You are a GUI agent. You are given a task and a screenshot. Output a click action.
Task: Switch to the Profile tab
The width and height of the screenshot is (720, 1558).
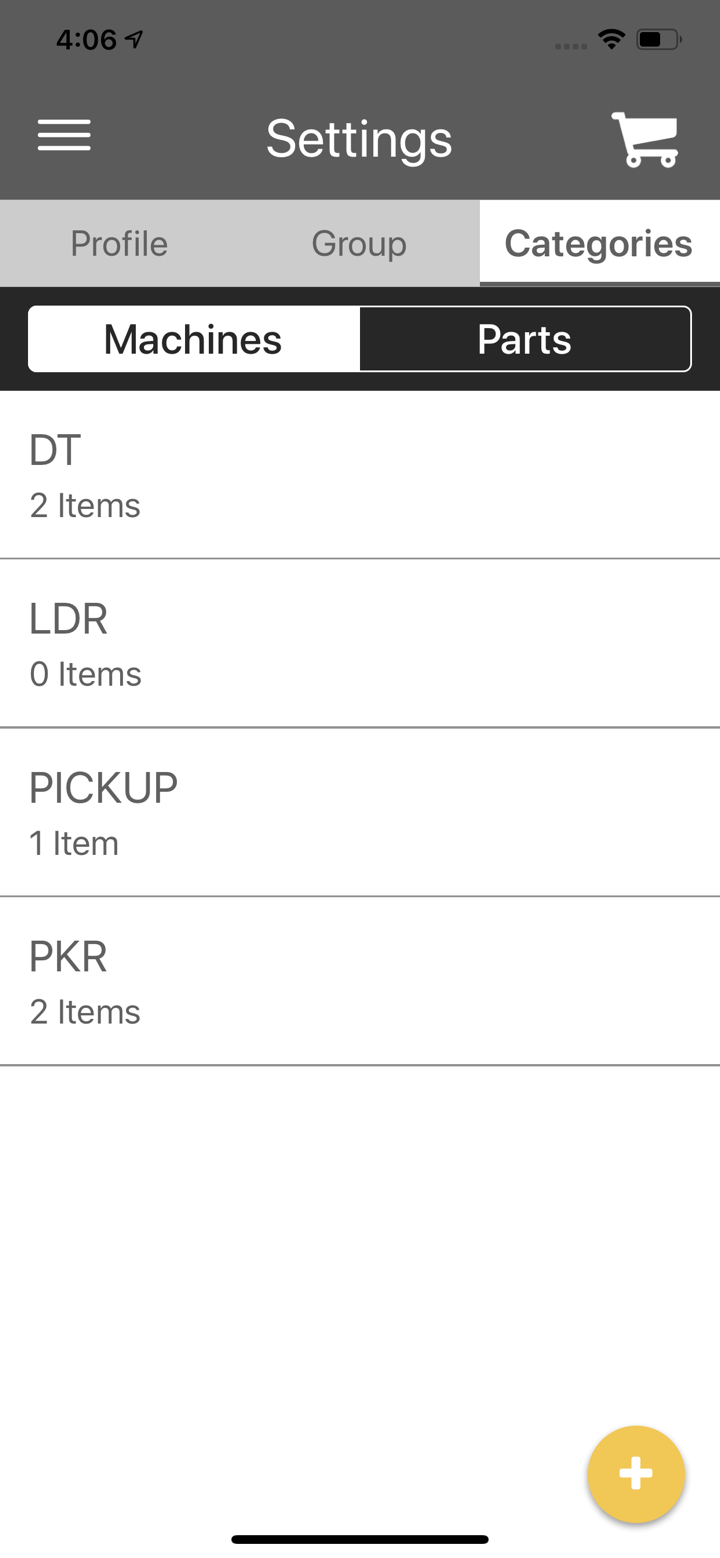point(118,242)
